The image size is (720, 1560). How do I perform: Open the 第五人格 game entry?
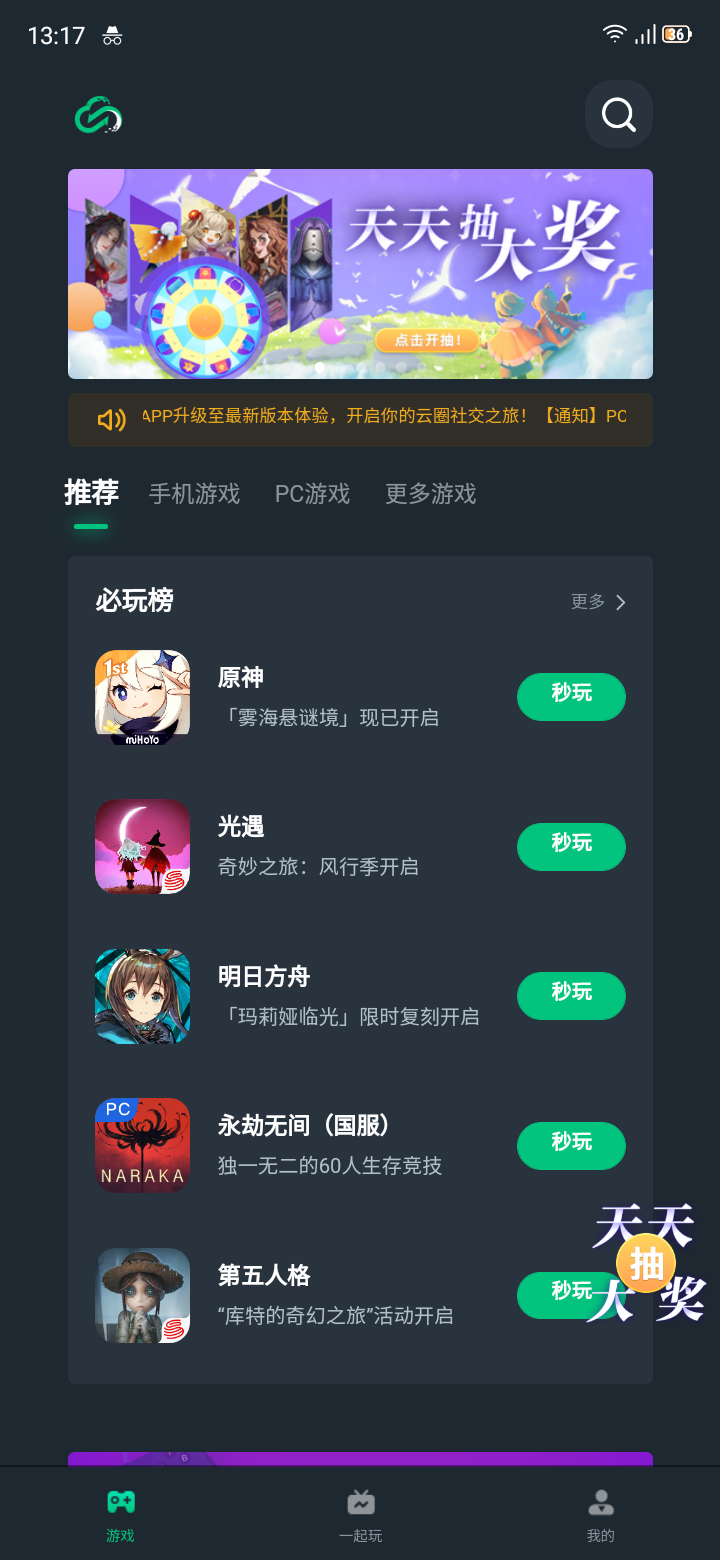(x=330, y=1295)
